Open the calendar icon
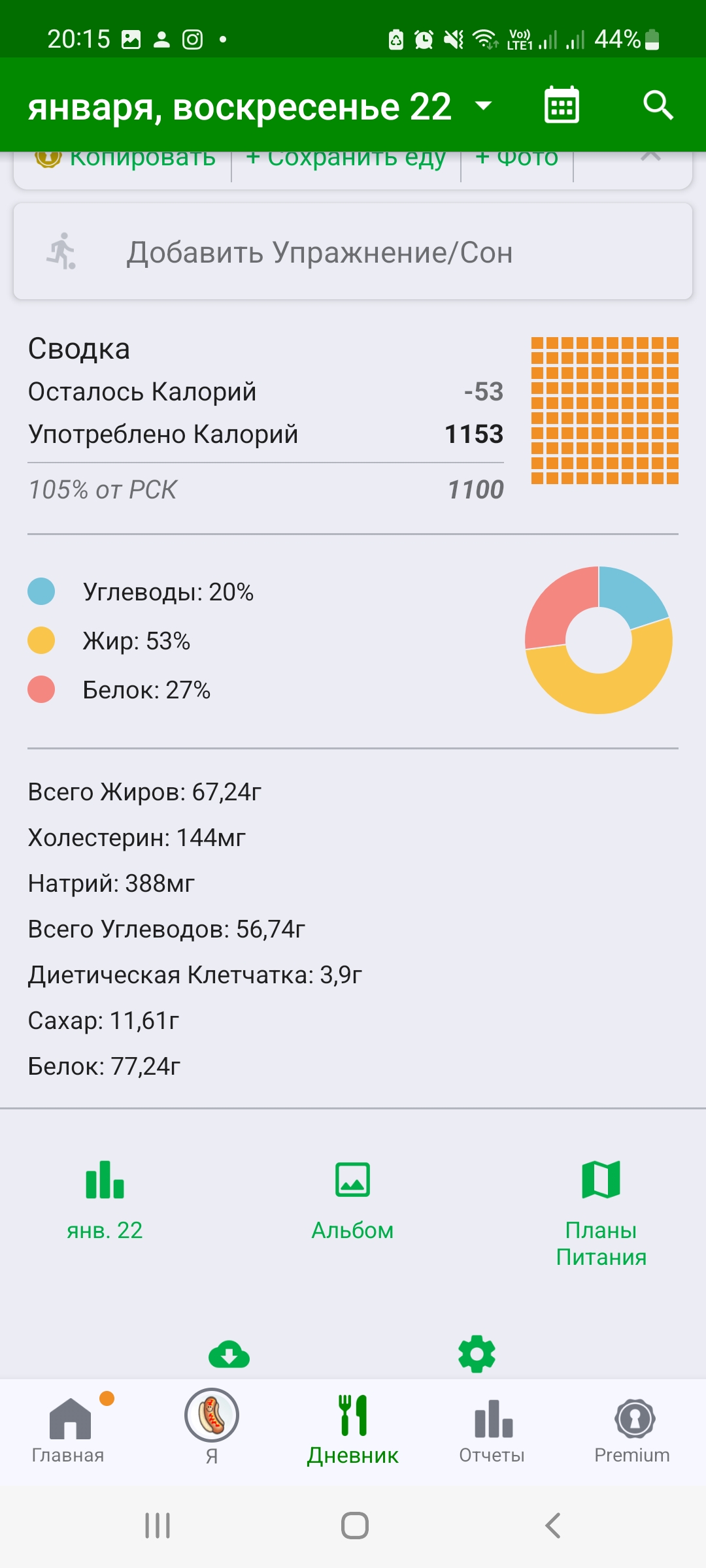This screenshot has width=706, height=1568. tap(562, 105)
